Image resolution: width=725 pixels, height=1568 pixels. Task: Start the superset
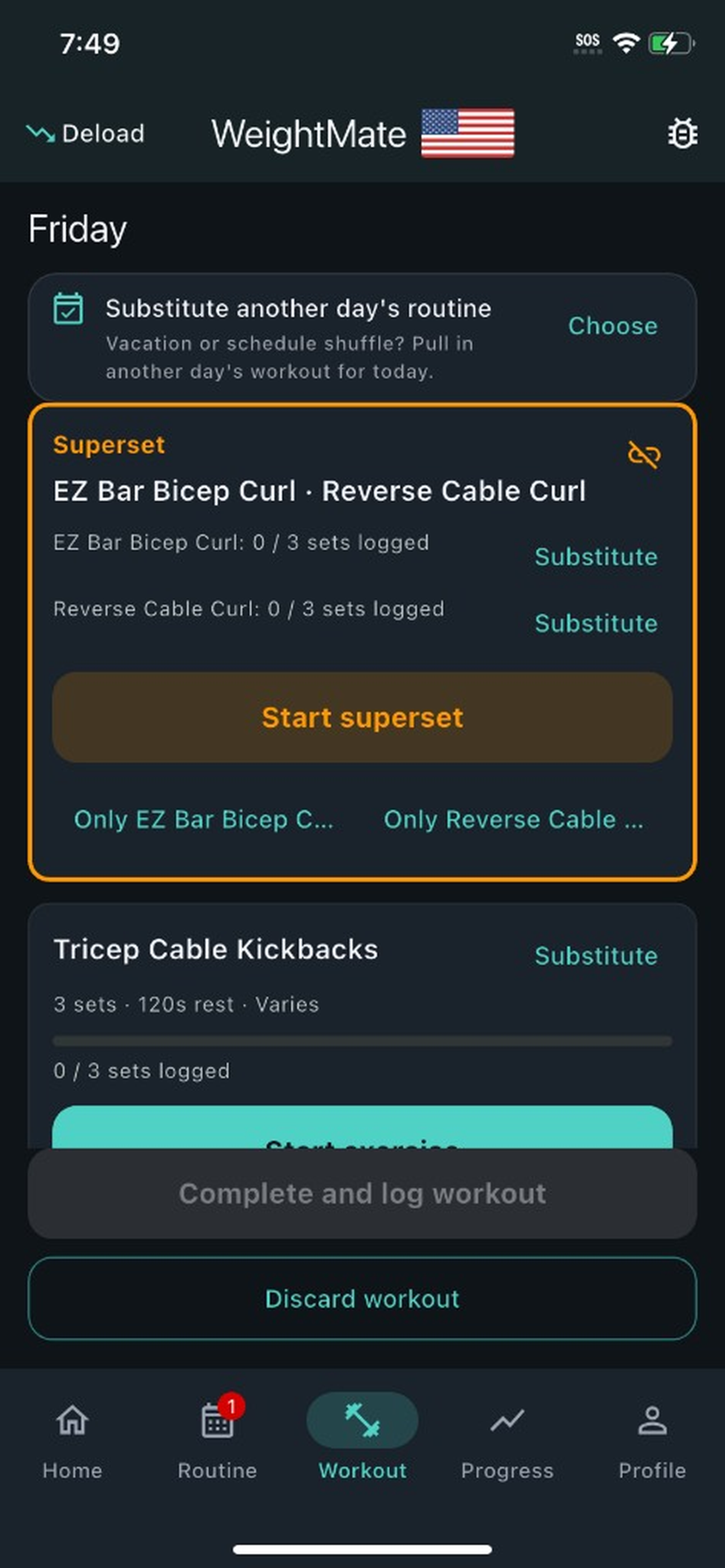362,717
